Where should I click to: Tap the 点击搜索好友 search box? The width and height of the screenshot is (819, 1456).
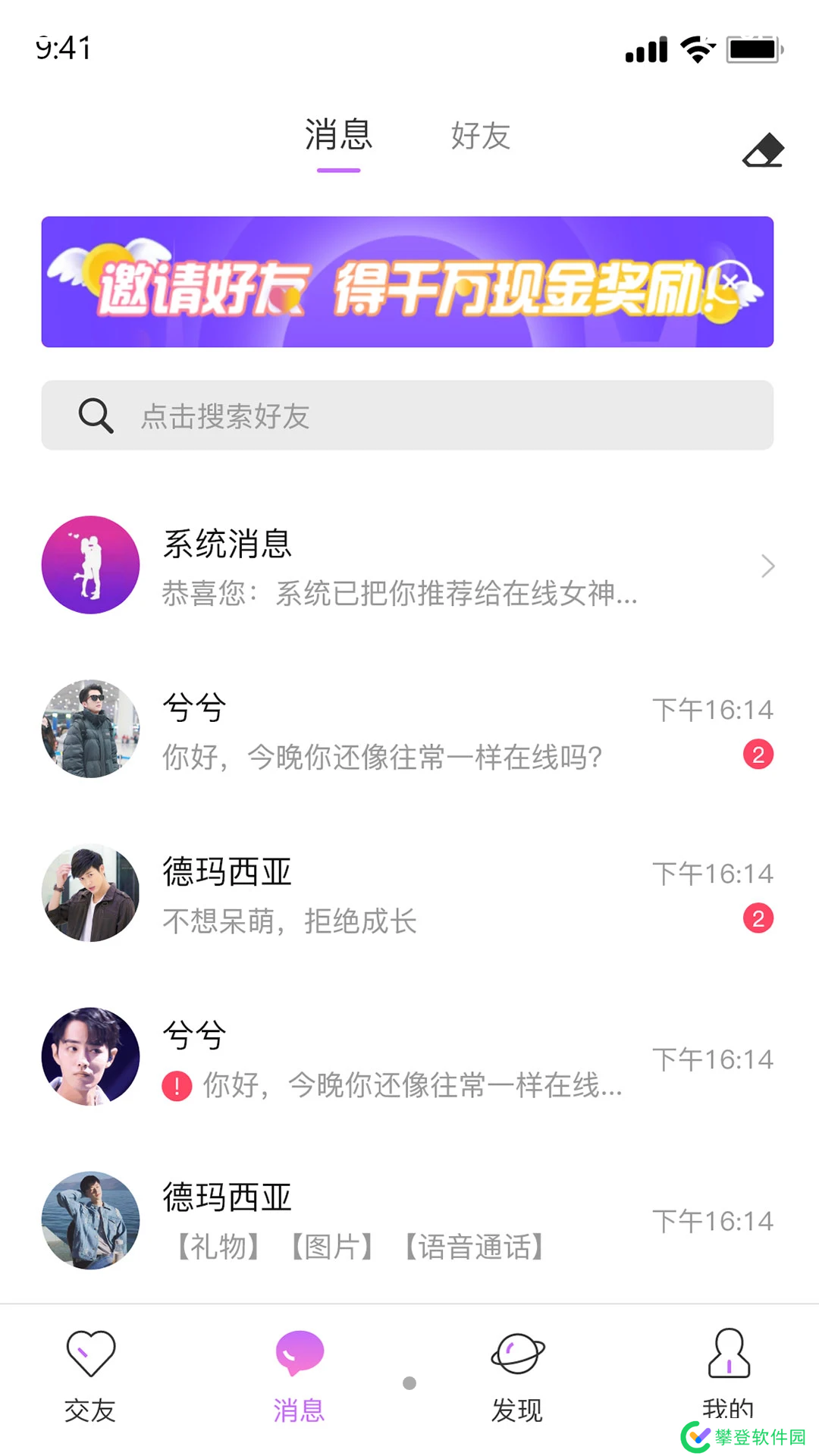[407, 416]
